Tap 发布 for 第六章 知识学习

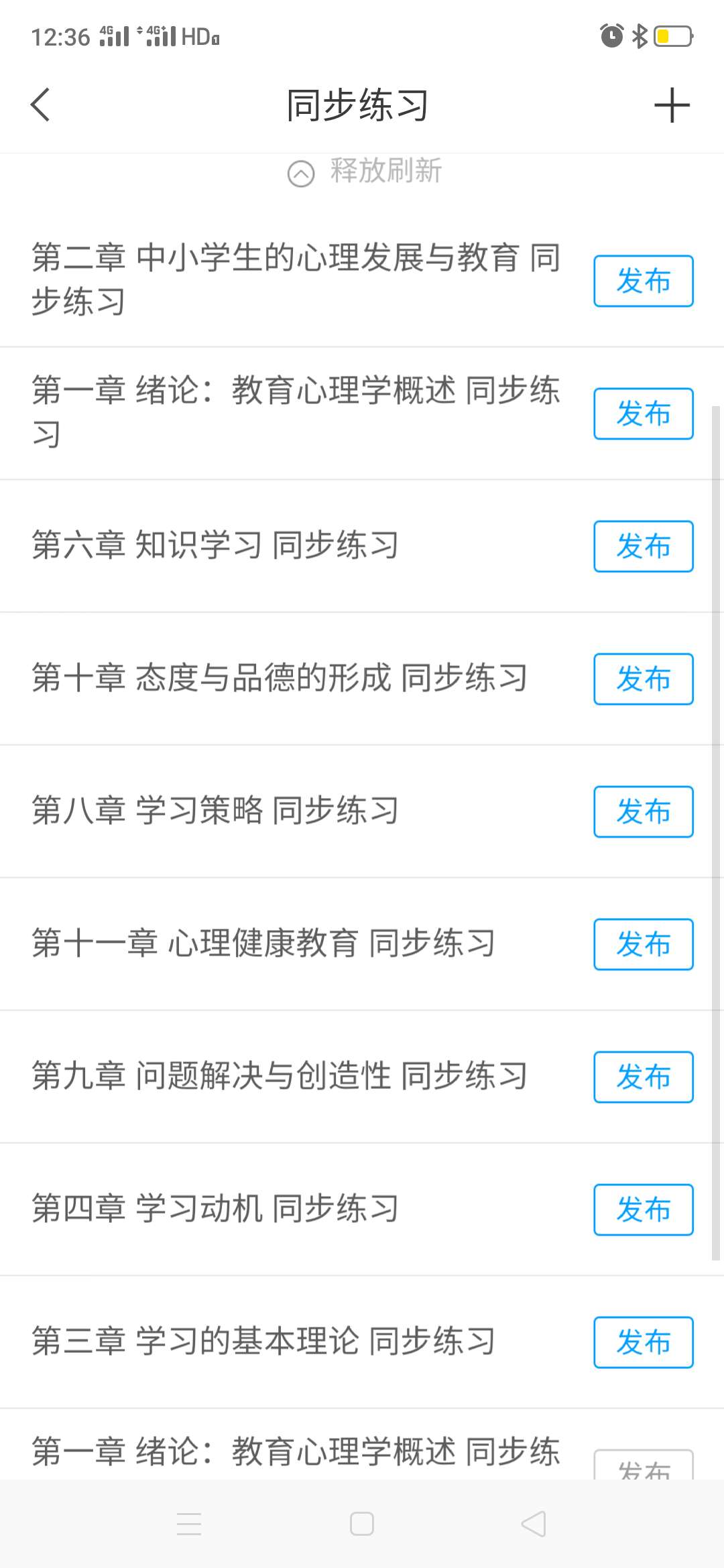643,546
